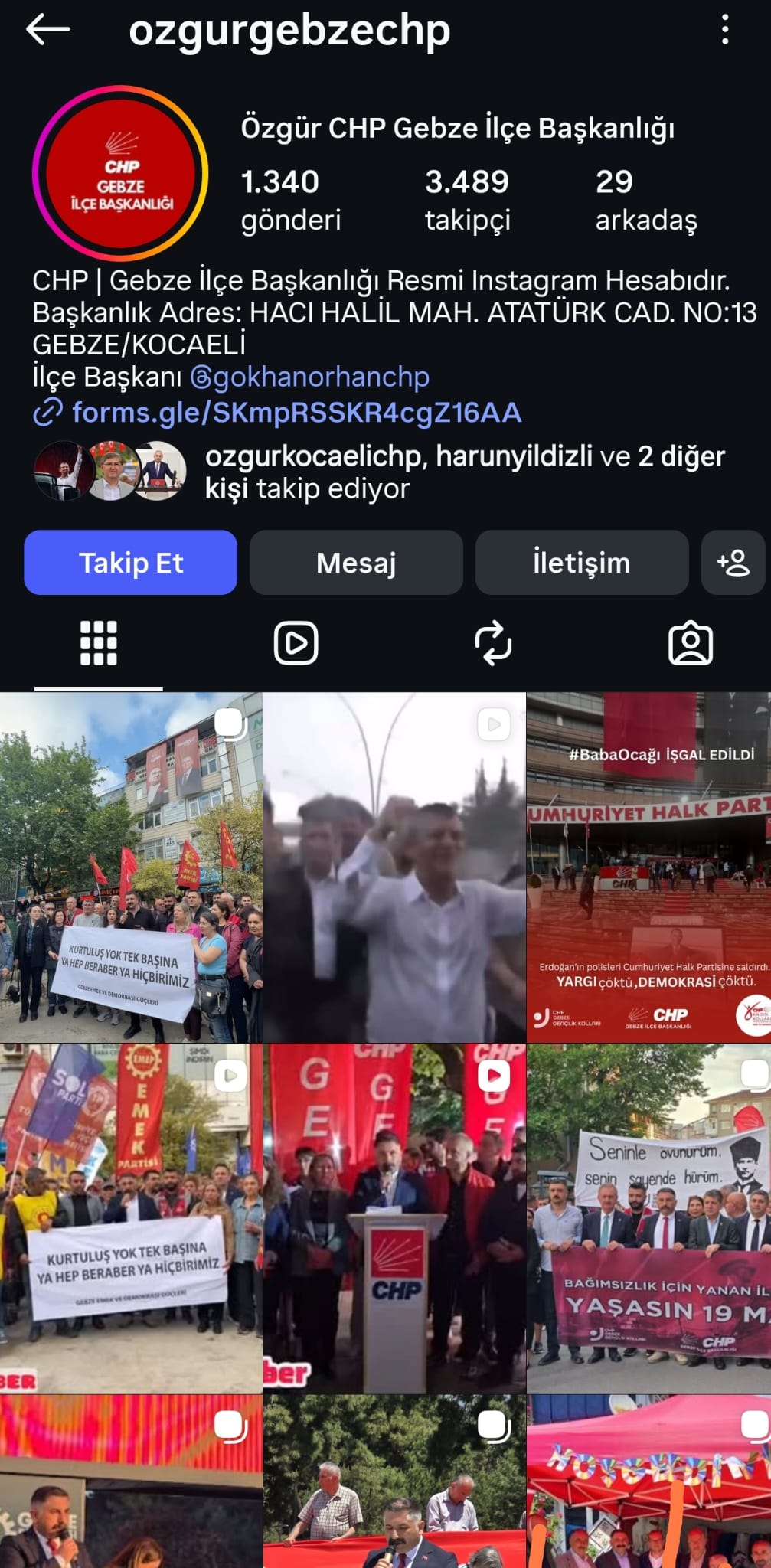This screenshot has width=771, height=1568.
Task: Switch to the posts grid tab
Action: [99, 643]
